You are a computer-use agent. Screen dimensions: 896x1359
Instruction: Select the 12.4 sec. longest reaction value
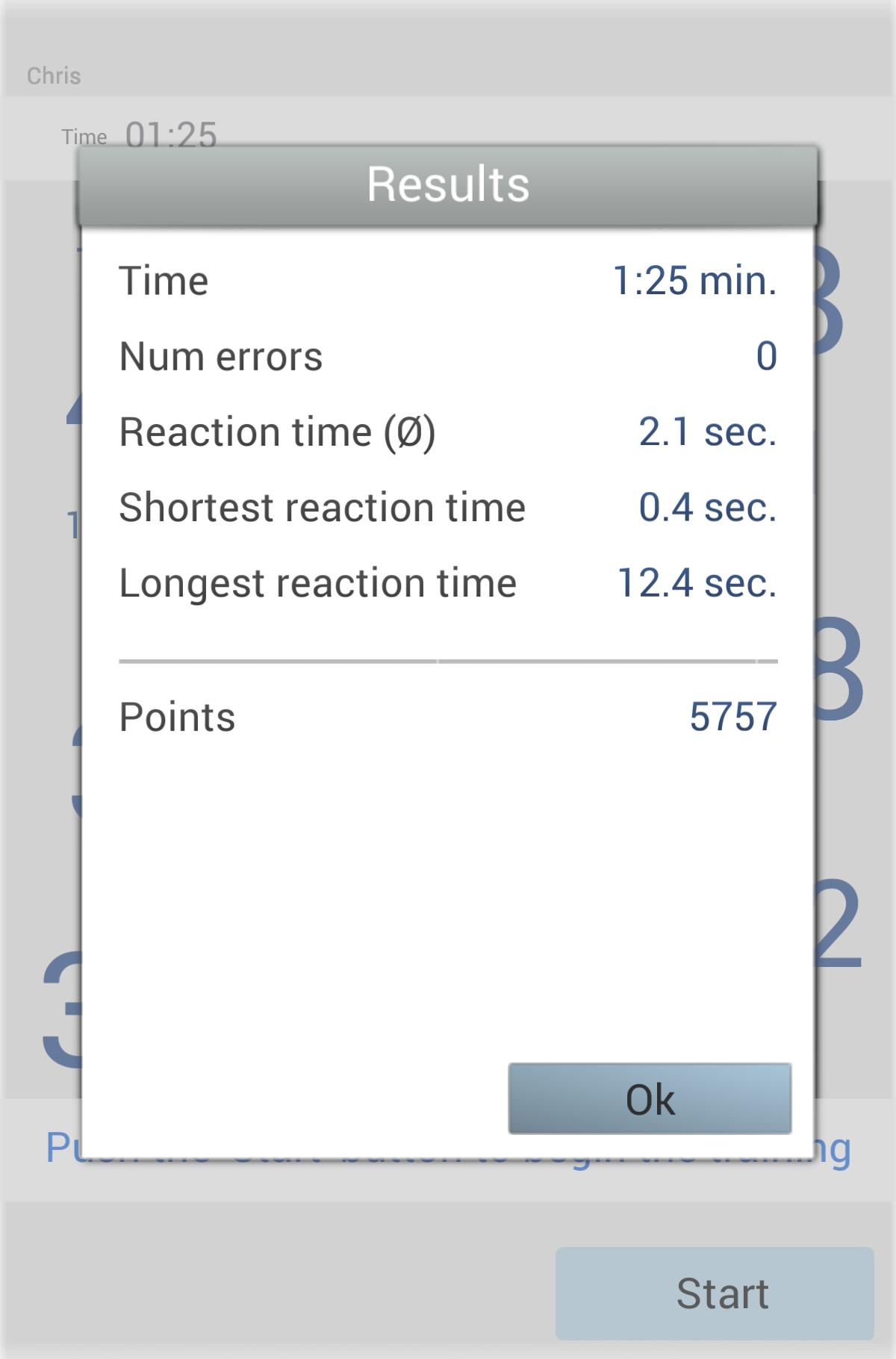[694, 582]
